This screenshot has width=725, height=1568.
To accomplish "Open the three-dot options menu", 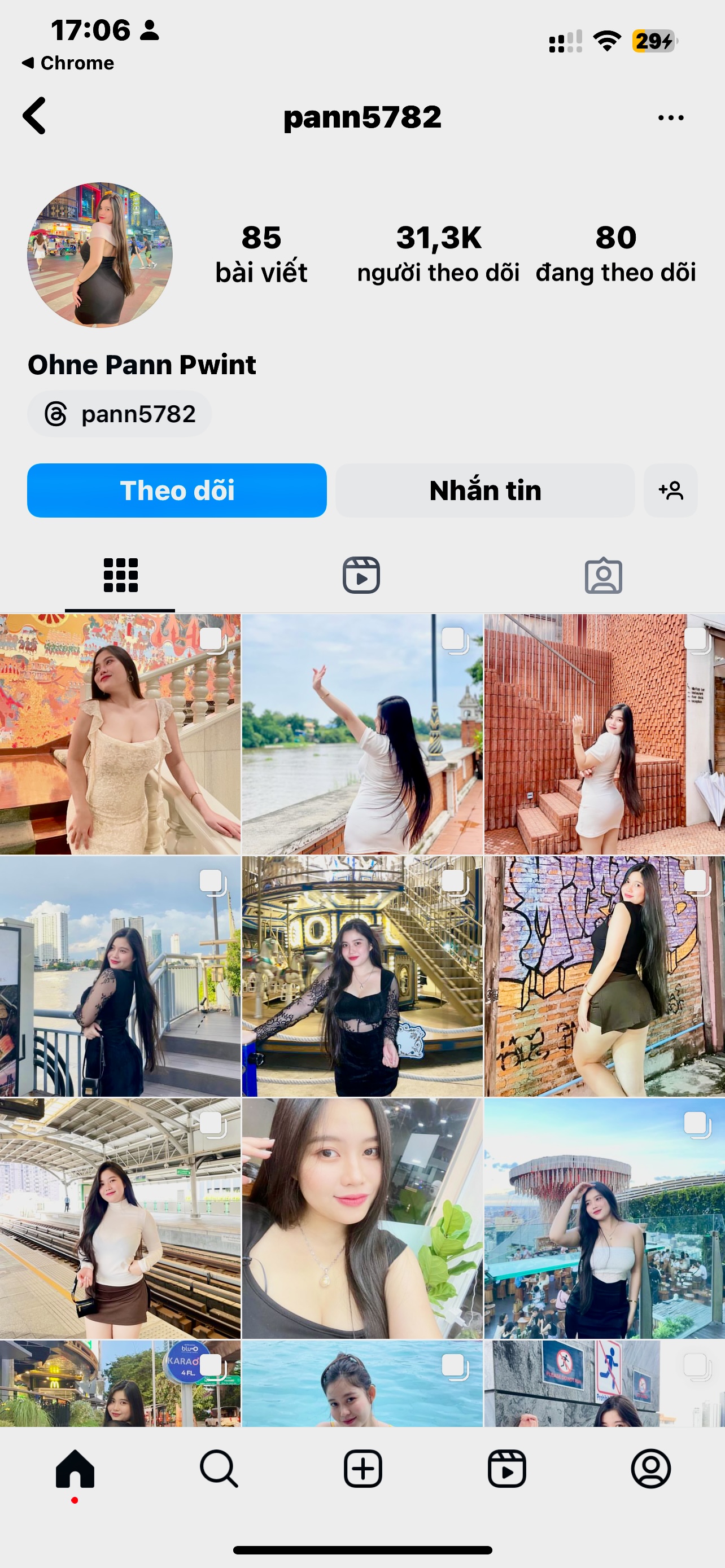I will tap(670, 117).
